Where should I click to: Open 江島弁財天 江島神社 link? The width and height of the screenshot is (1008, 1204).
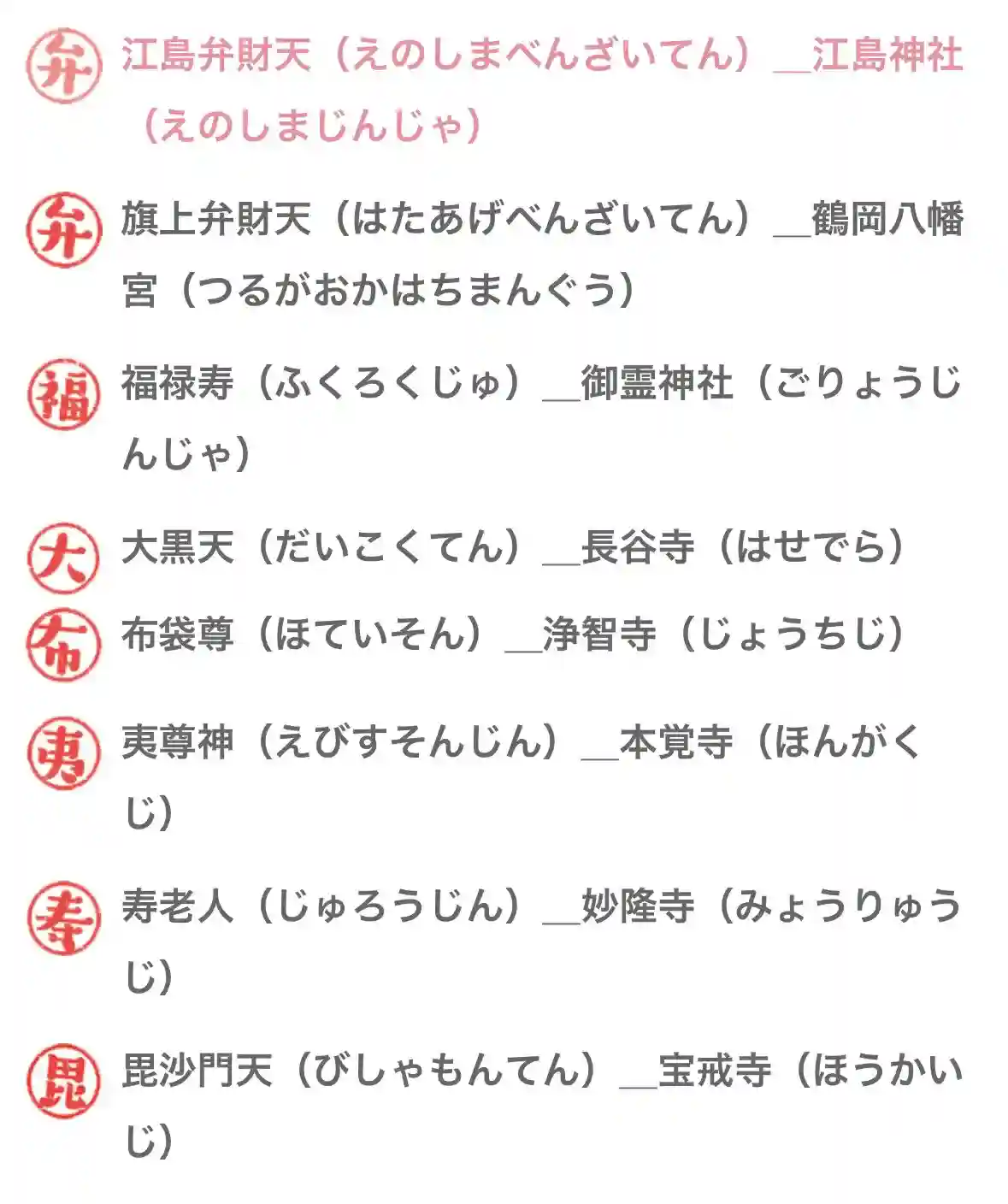point(540,56)
